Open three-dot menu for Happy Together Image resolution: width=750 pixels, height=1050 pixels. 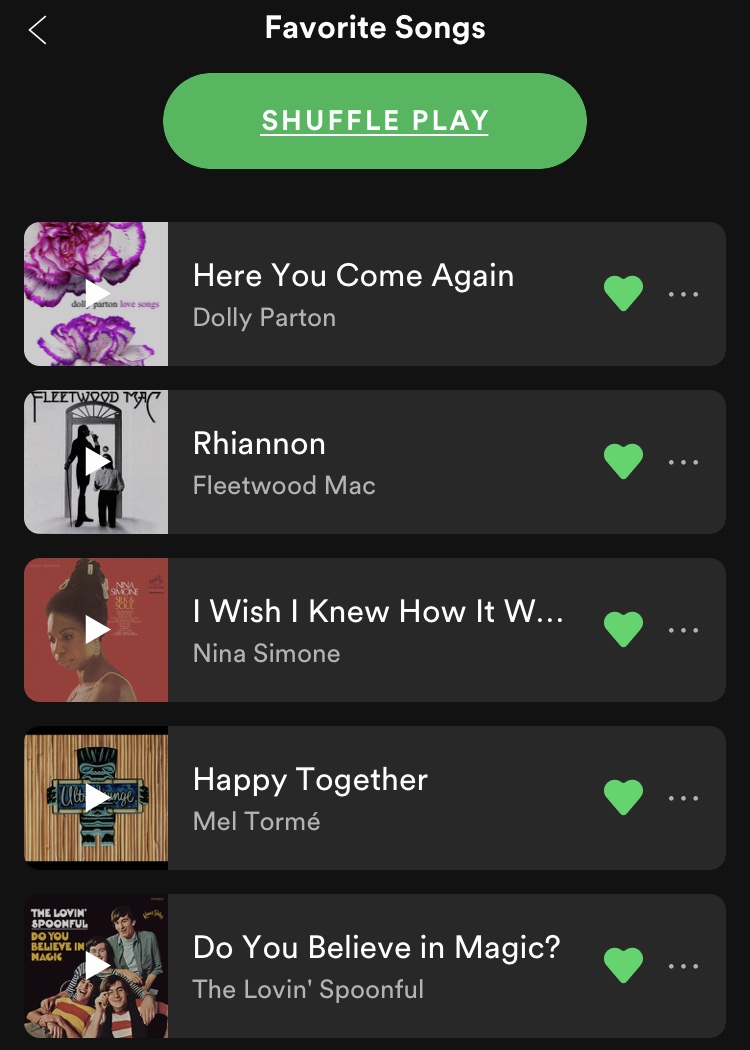(683, 798)
